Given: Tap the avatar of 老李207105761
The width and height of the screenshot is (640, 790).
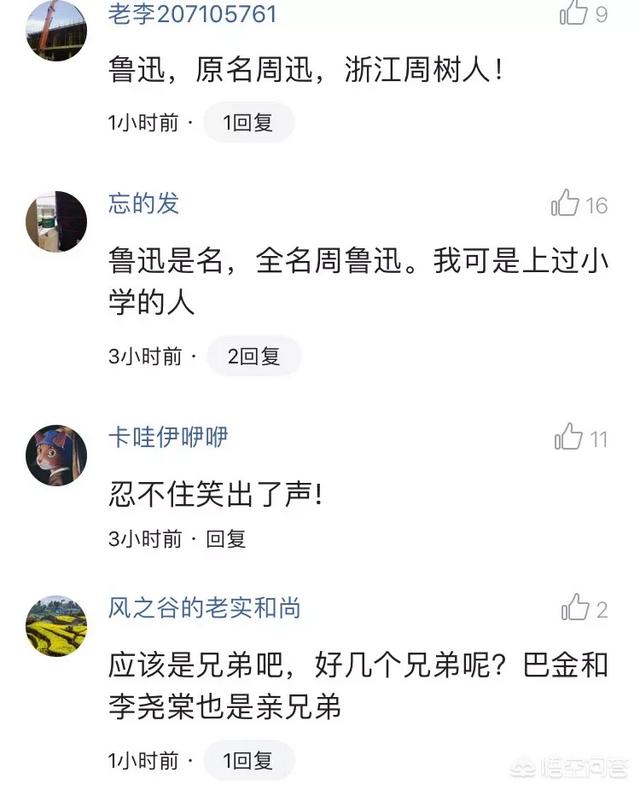Looking at the screenshot, I should (56, 28).
